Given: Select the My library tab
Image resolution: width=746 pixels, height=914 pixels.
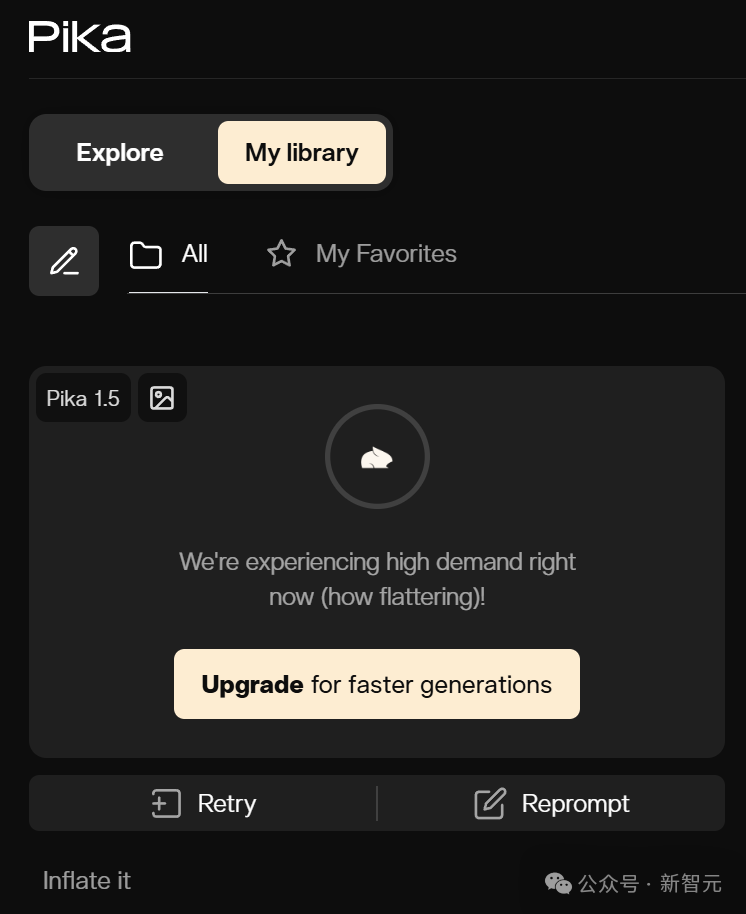Looking at the screenshot, I should [x=301, y=153].
